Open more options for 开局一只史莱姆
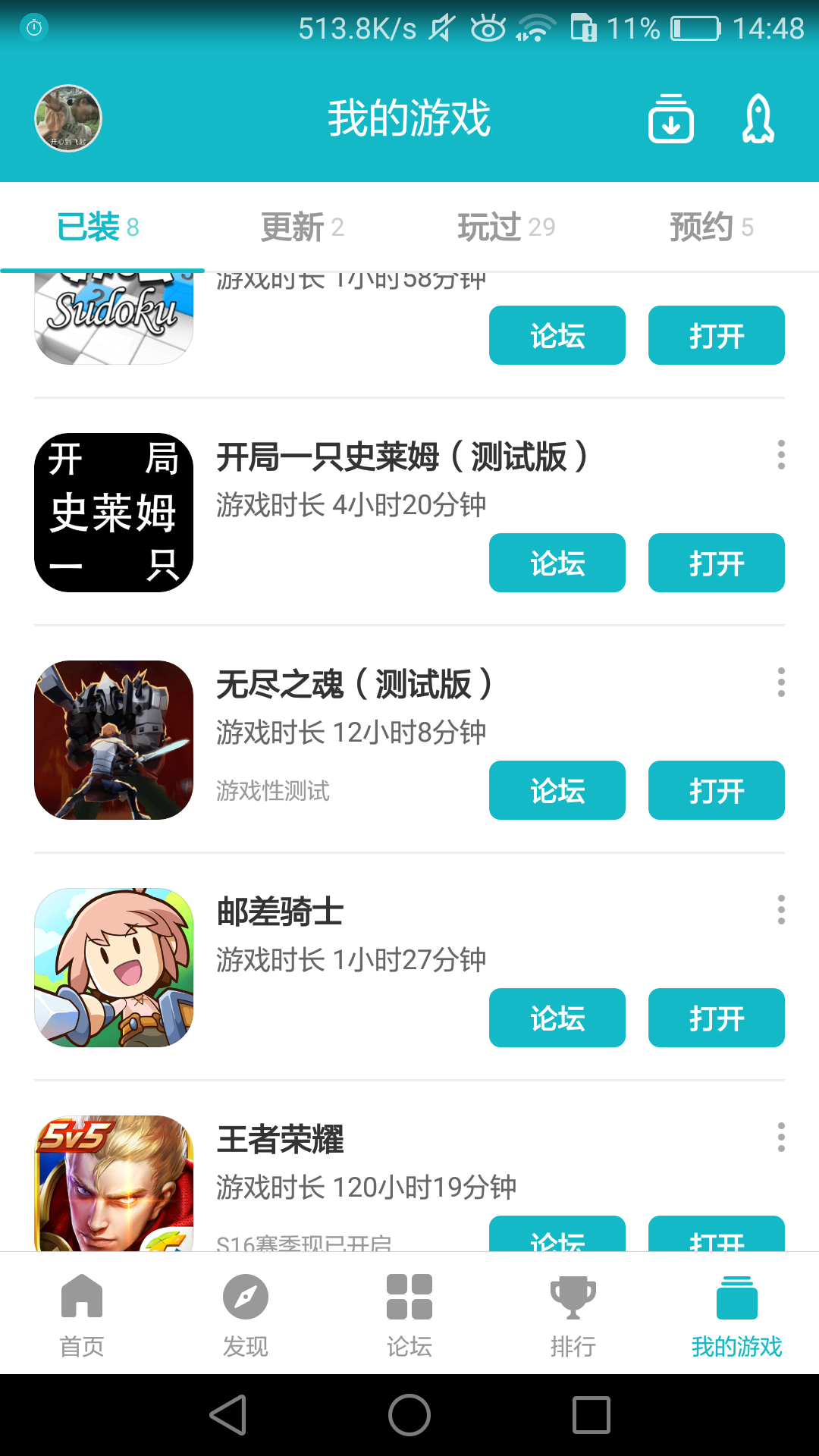Image resolution: width=819 pixels, height=1456 pixels. [x=781, y=455]
